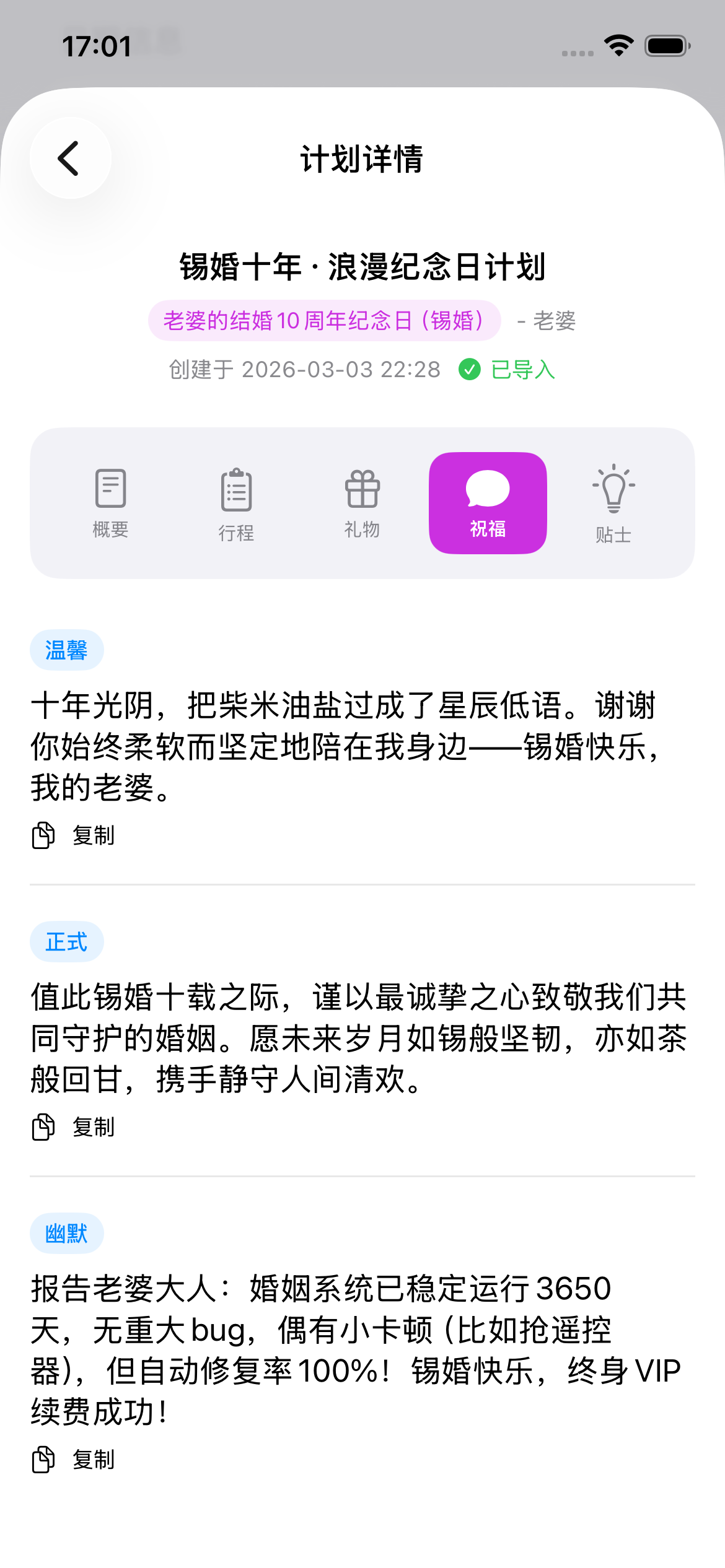Select the 祝福 speech bubble icon

(x=488, y=489)
